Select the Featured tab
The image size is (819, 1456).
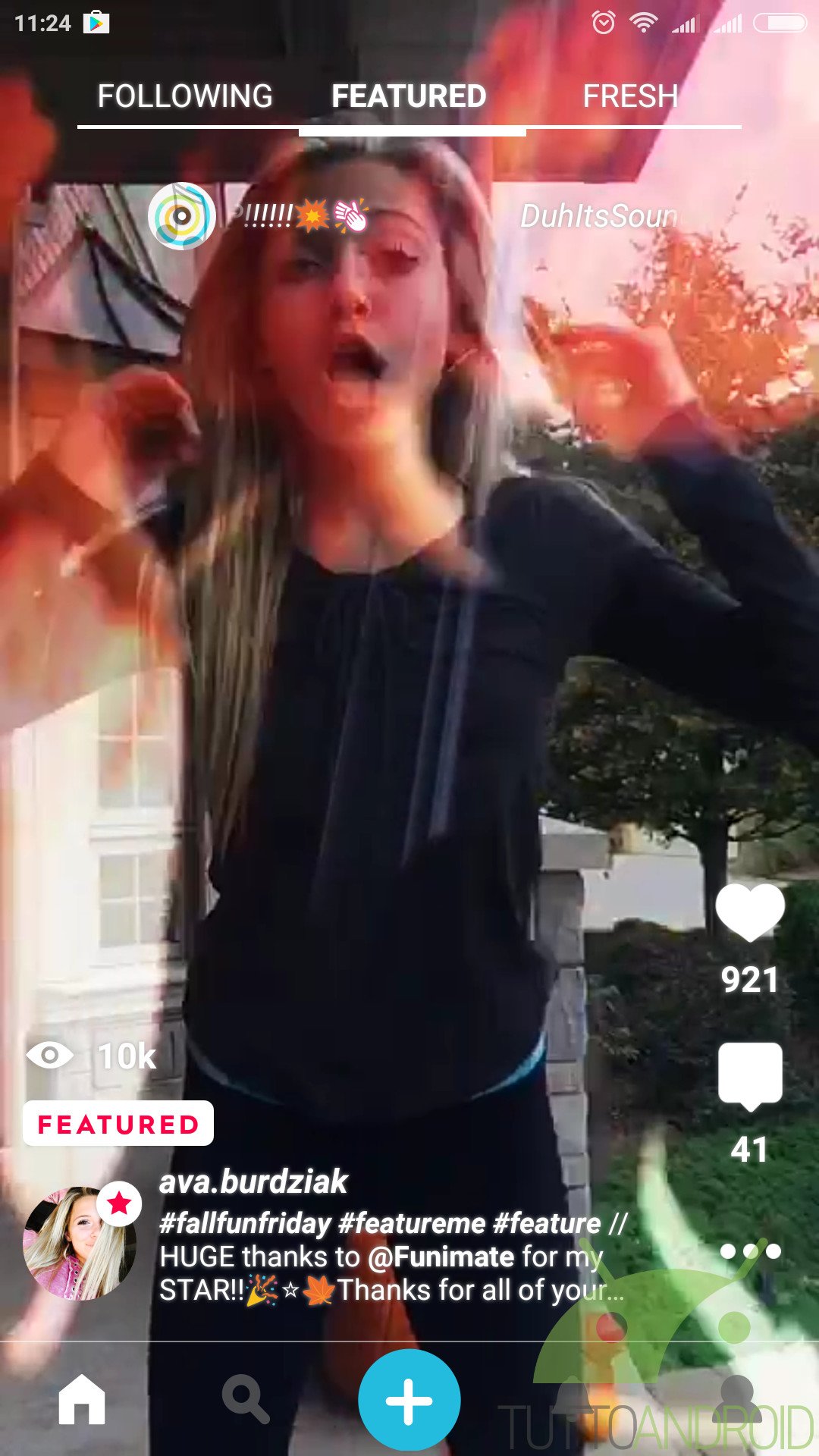[409, 96]
